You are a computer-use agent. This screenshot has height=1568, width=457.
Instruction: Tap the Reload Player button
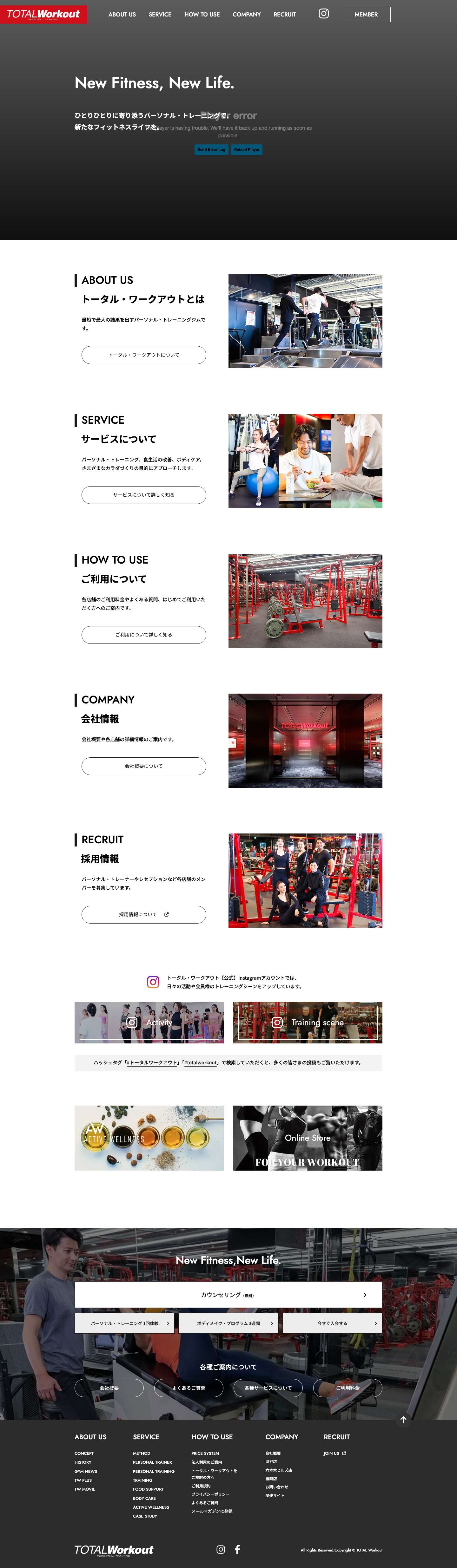coord(247,149)
